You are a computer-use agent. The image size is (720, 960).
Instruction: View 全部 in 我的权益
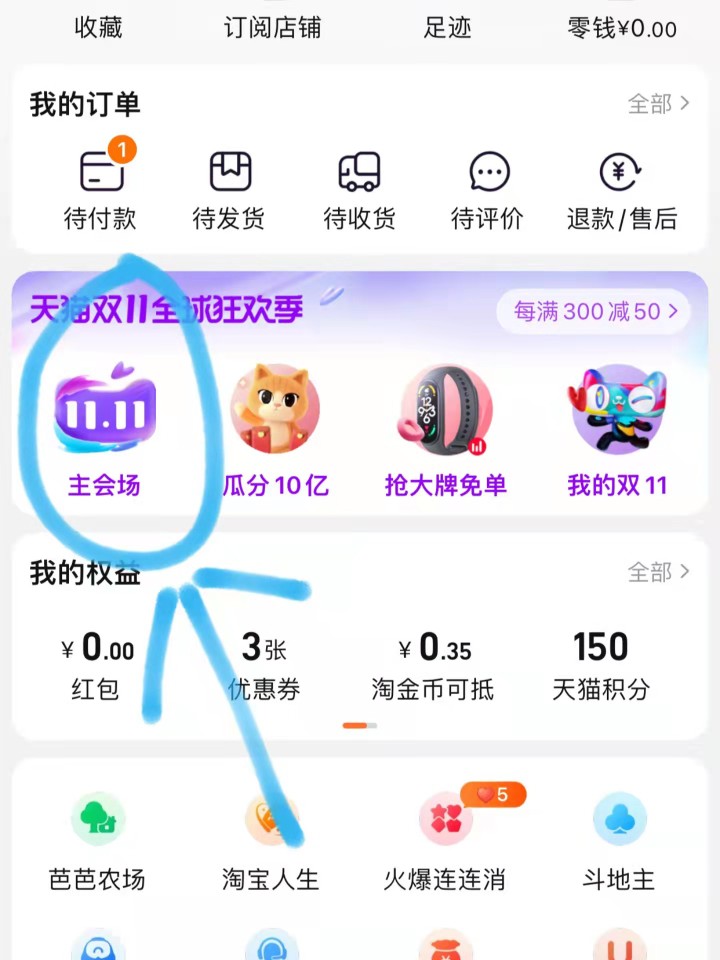point(658,572)
